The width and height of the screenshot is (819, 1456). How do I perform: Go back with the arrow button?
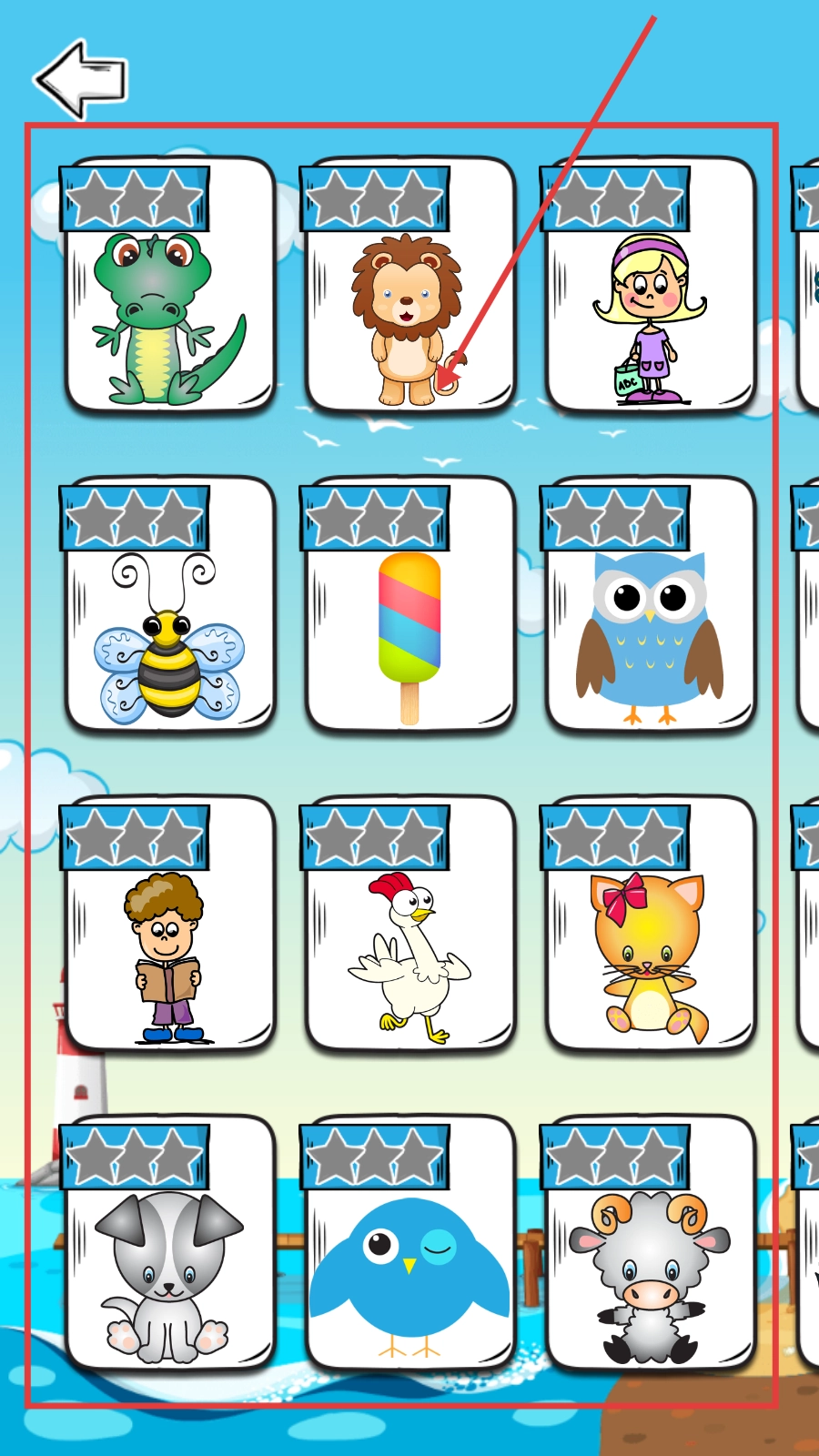81,79
